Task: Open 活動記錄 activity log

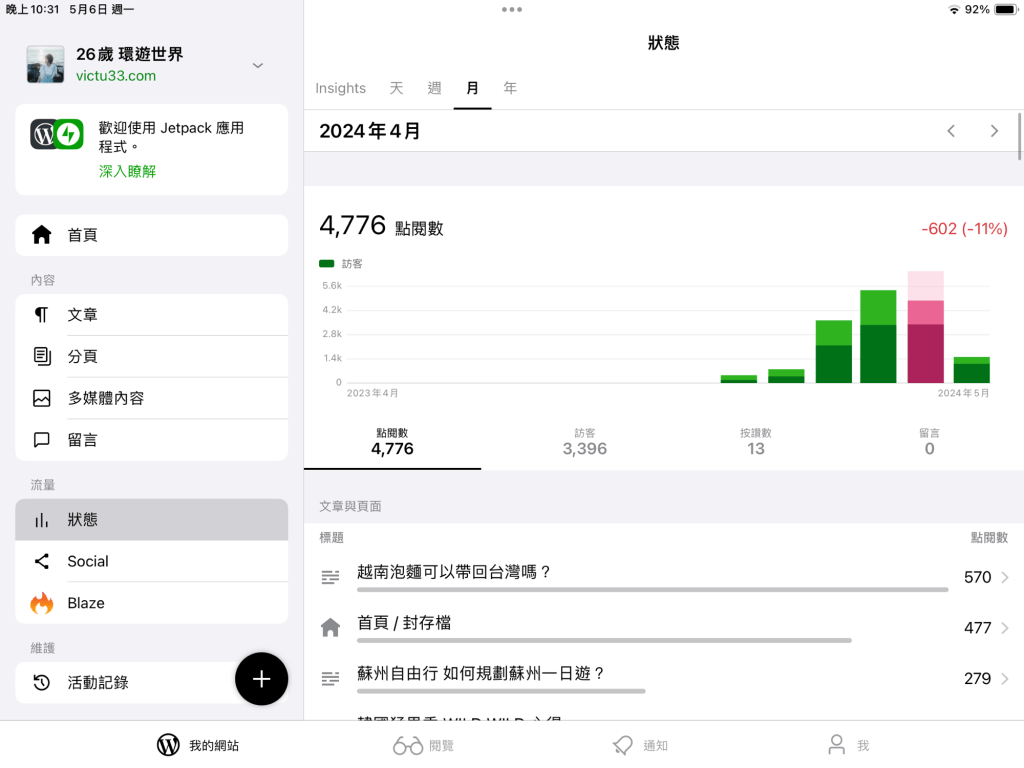Action: pos(120,683)
